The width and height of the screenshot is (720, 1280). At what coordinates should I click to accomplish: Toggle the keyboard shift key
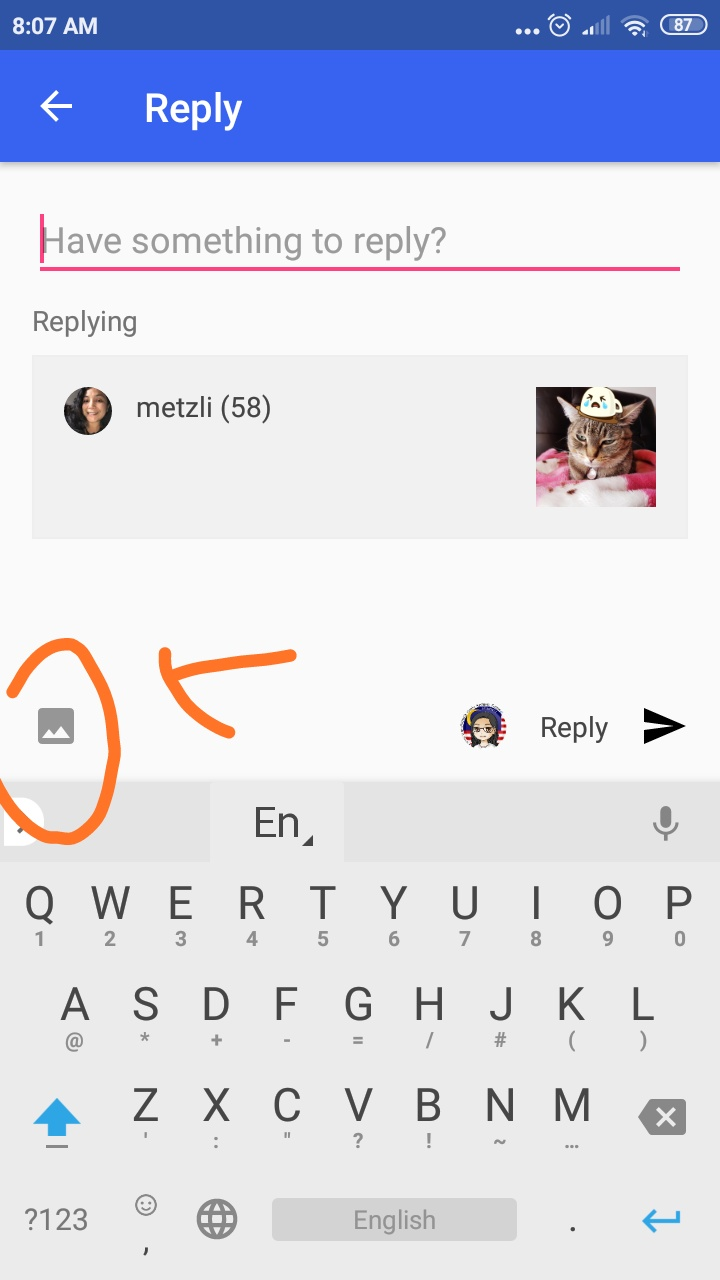(x=57, y=1117)
